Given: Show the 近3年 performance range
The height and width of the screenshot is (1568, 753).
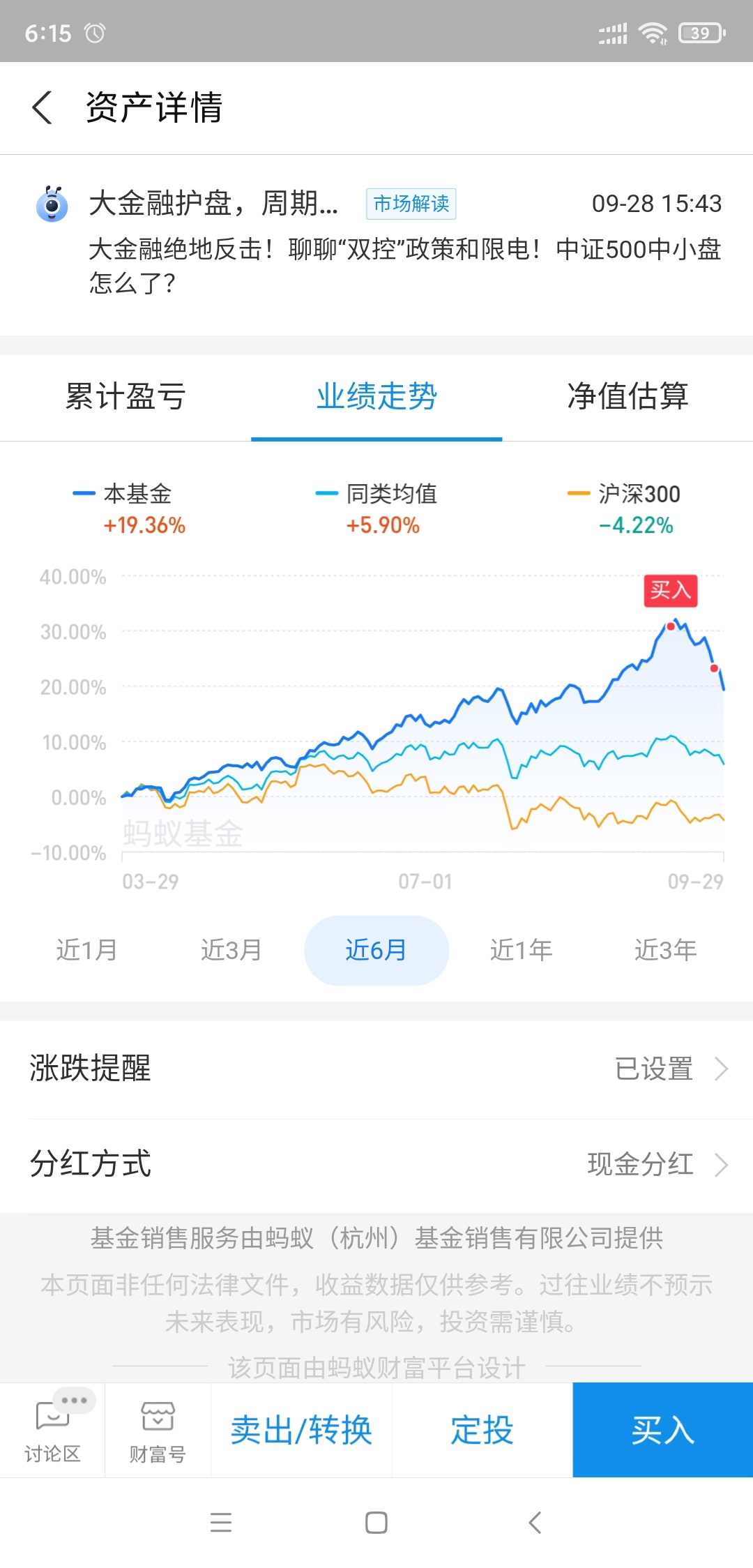Looking at the screenshot, I should (665, 950).
